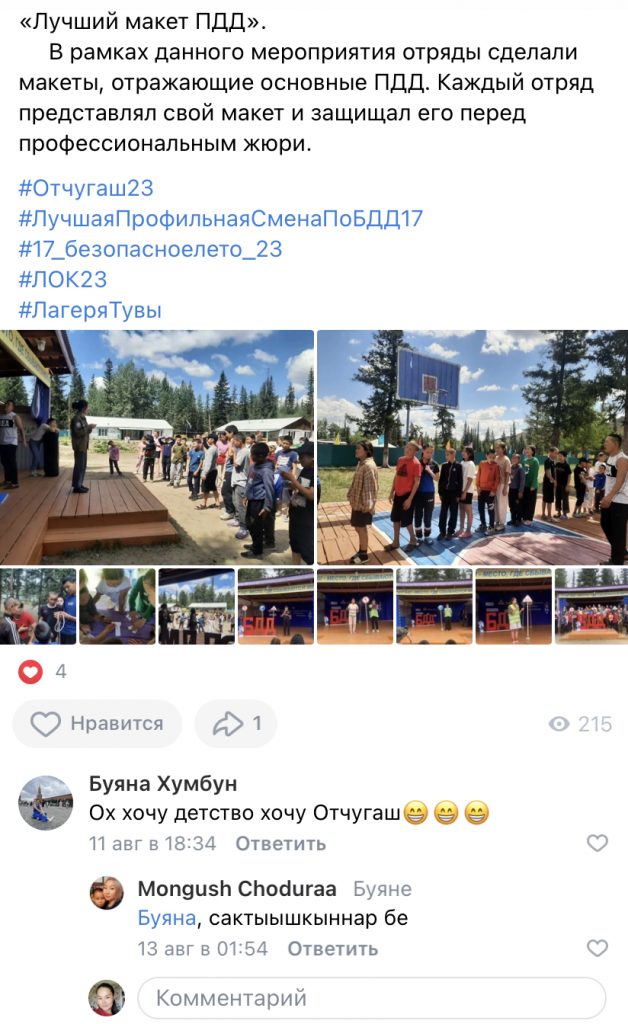Tap the Комментарий input field
Viewport: 628px width, 1024px height.
pos(371,998)
